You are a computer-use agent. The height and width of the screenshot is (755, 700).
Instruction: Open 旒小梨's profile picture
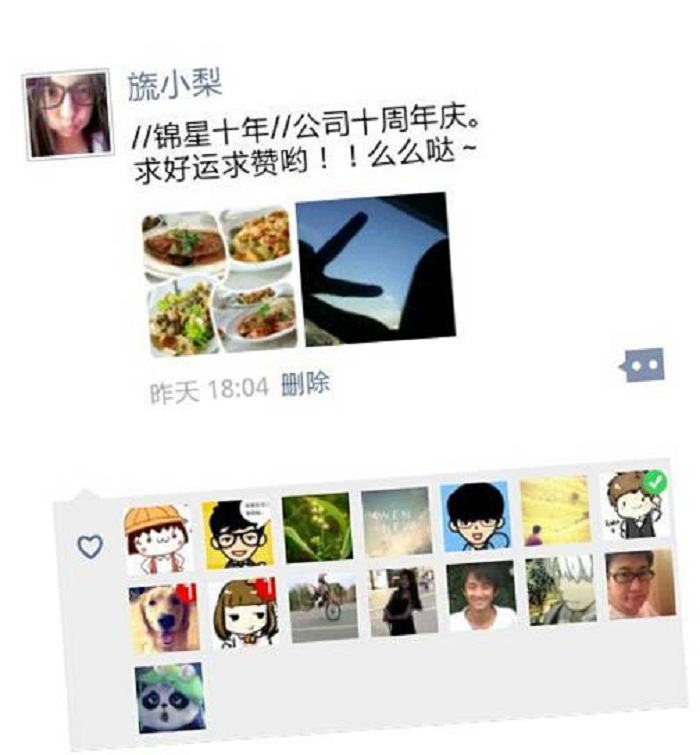tap(66, 114)
